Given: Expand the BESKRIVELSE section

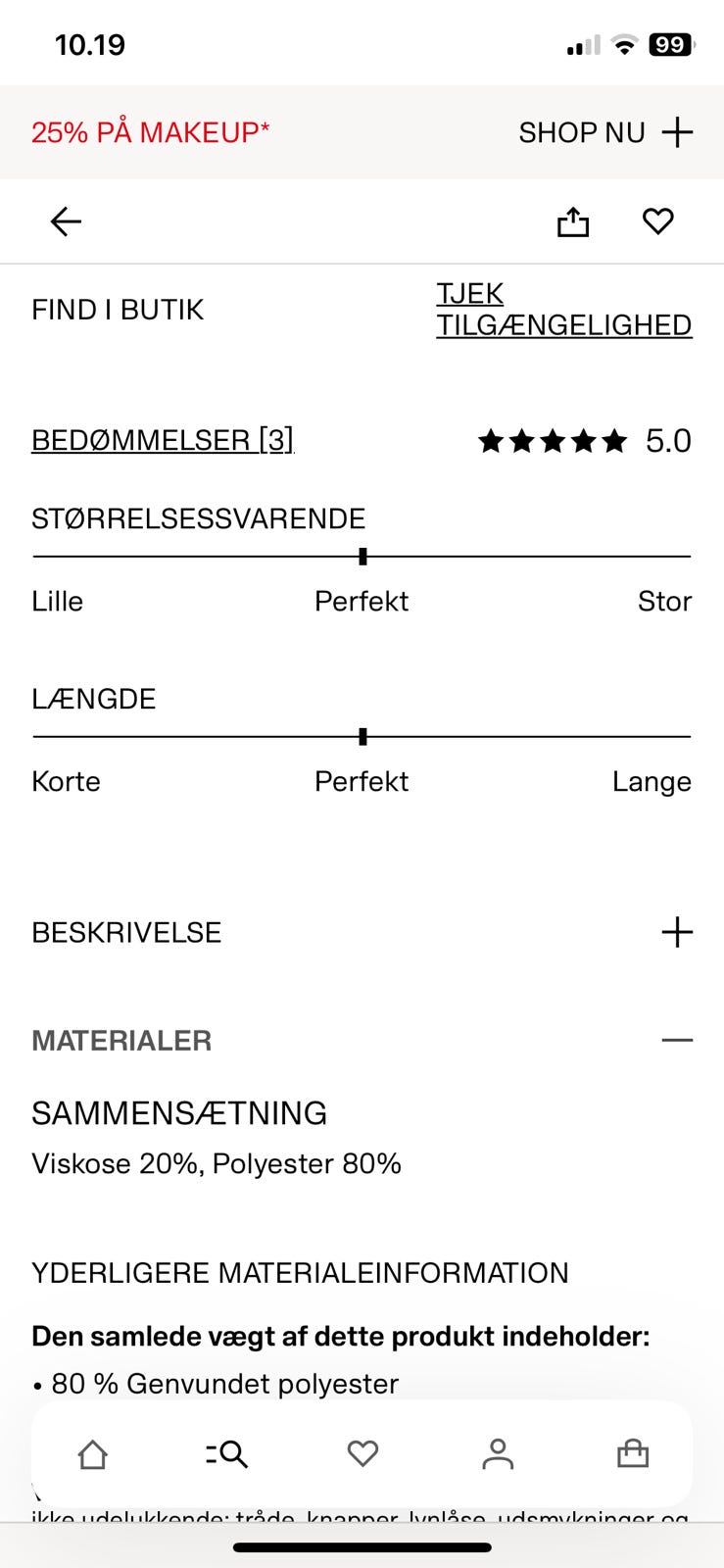Looking at the screenshot, I should tap(676, 932).
